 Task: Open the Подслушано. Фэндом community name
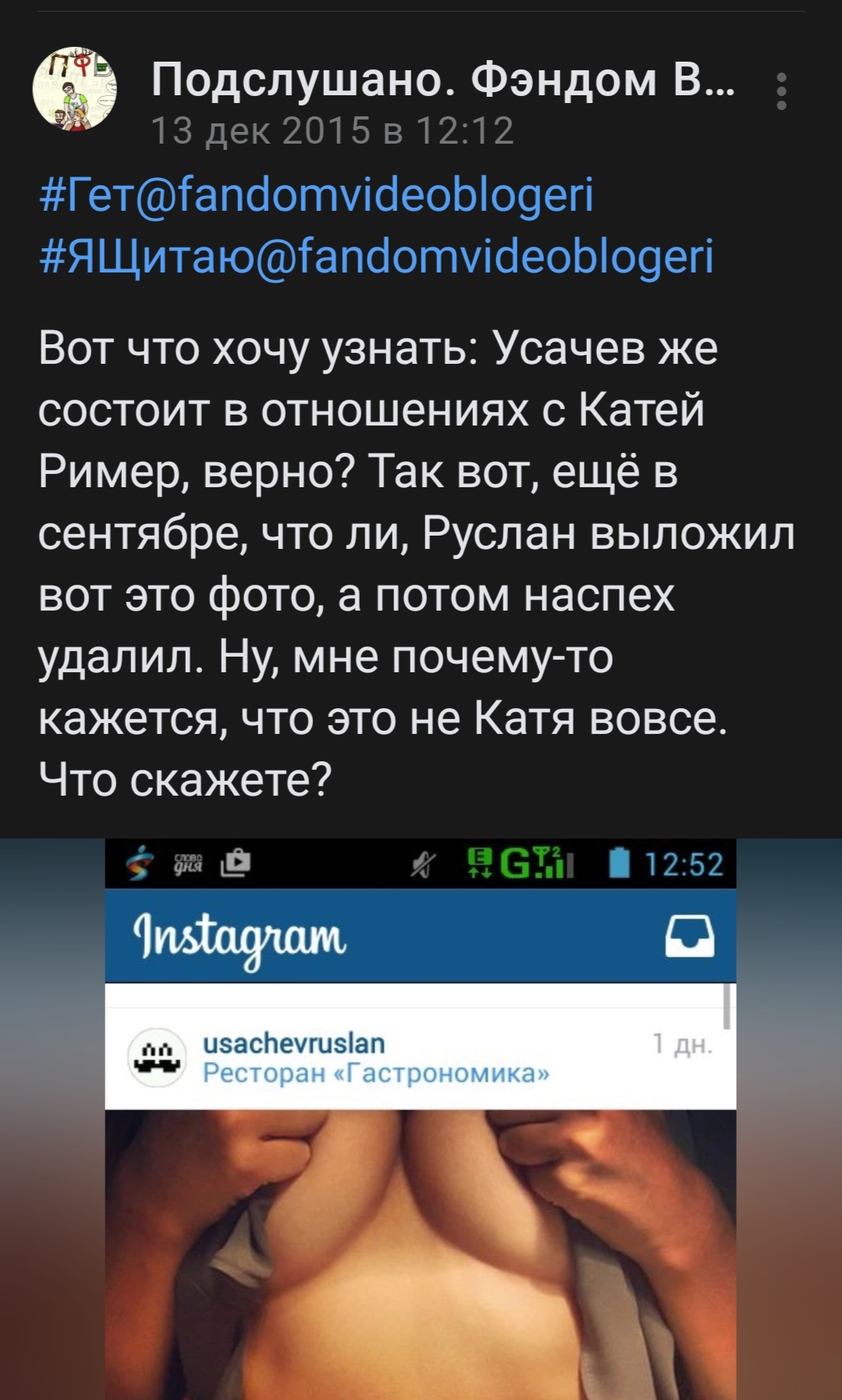443,80
